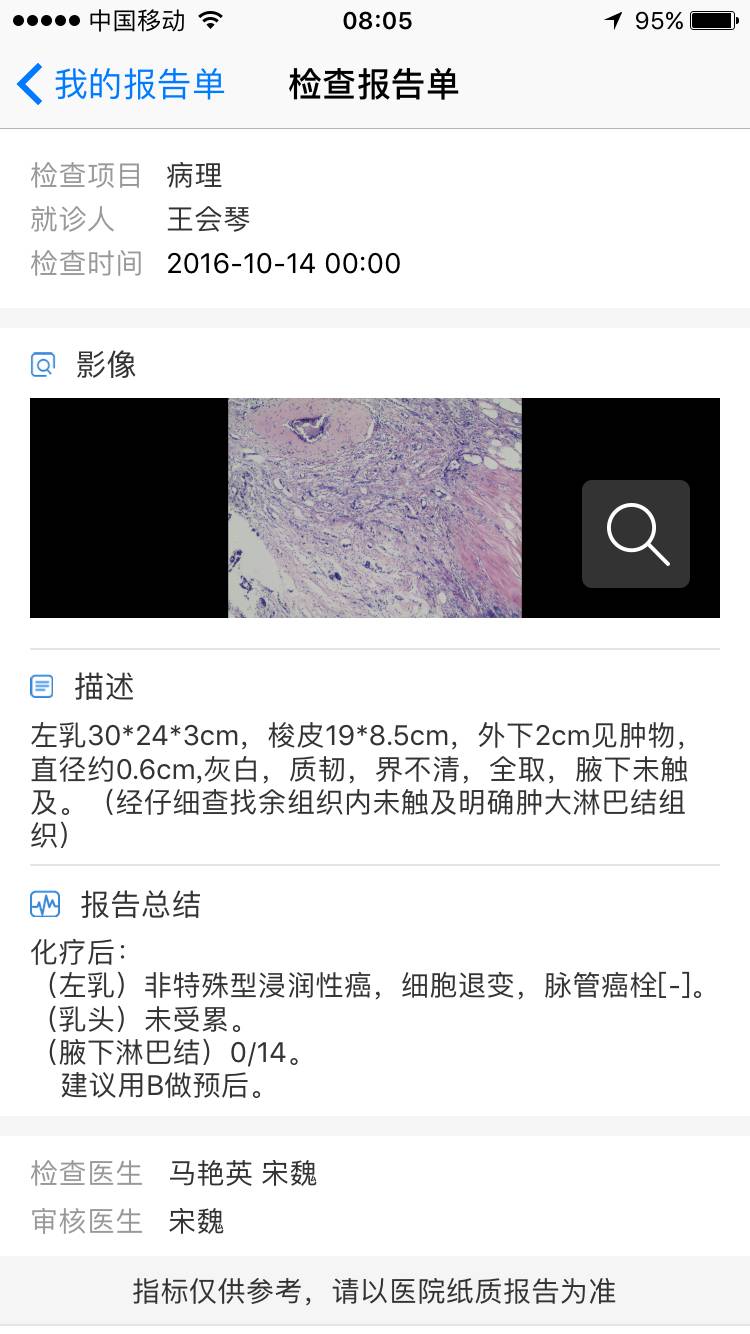
Task: Open the pathology slide image
Action: tap(375, 508)
